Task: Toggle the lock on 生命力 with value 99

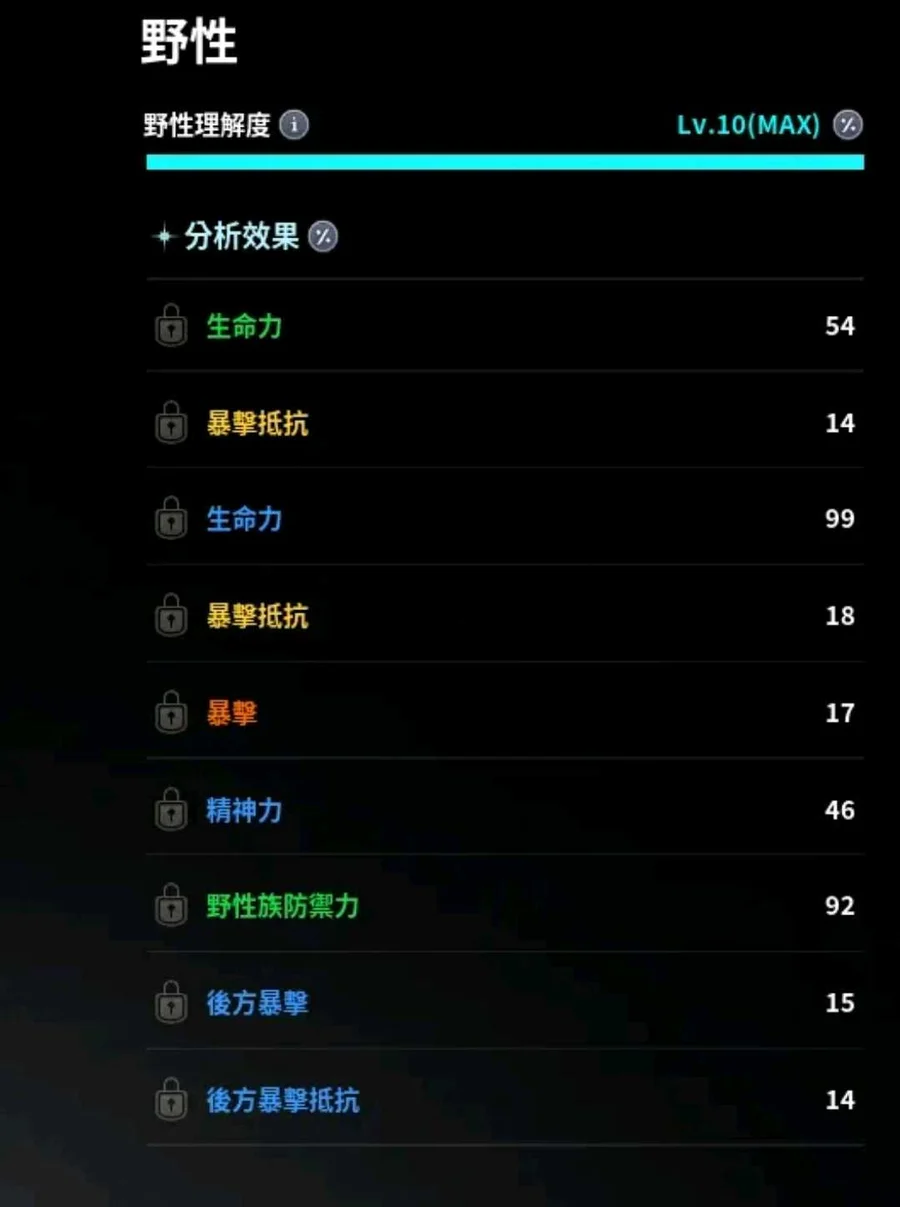Action: 172,520
